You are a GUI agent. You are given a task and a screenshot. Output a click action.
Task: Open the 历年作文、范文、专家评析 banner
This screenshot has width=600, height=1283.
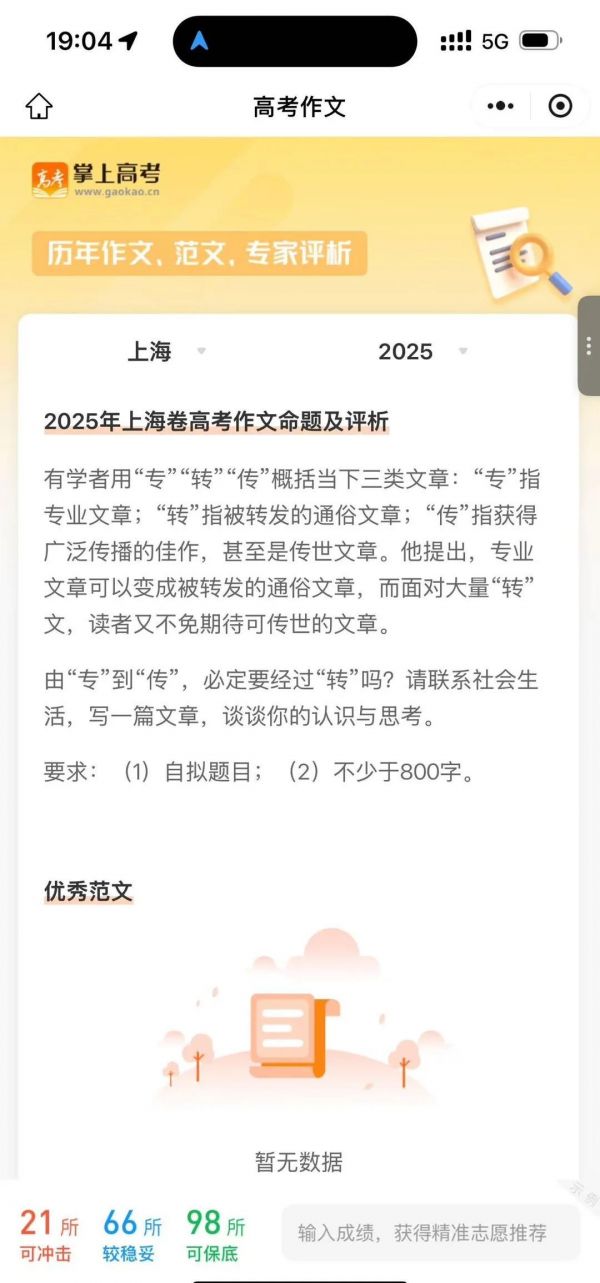pyautogui.click(x=199, y=253)
